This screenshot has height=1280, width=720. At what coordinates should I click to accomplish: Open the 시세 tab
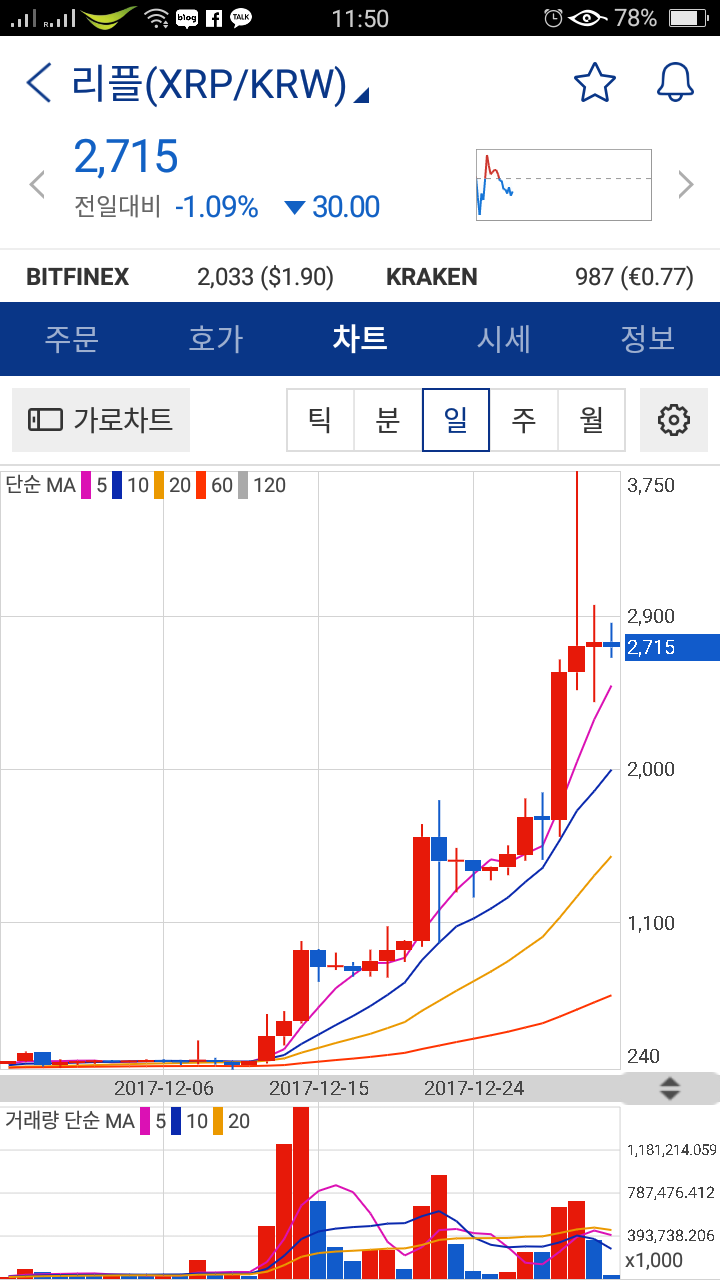click(x=504, y=339)
